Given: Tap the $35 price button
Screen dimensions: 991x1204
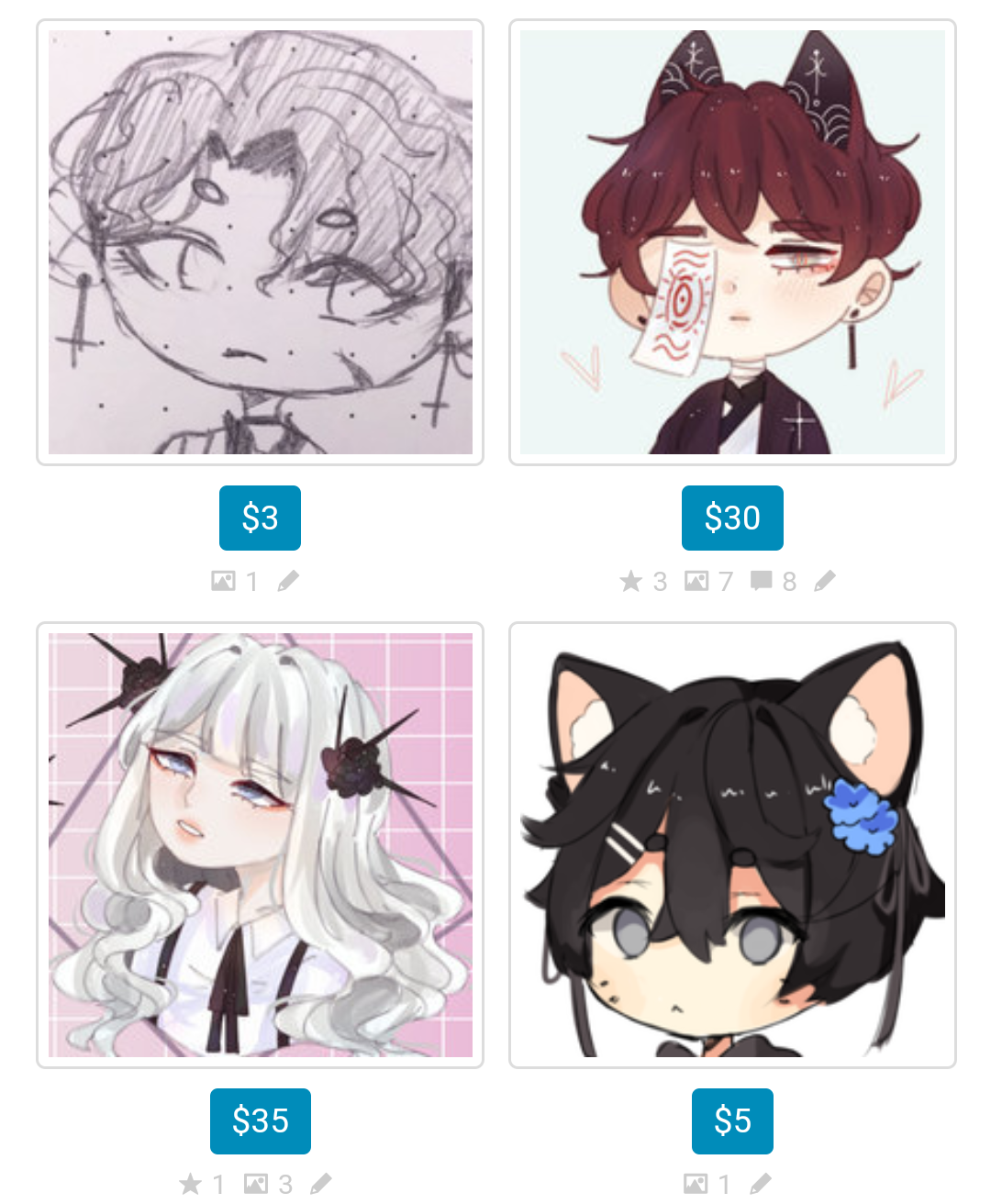Looking at the screenshot, I should tap(260, 1120).
